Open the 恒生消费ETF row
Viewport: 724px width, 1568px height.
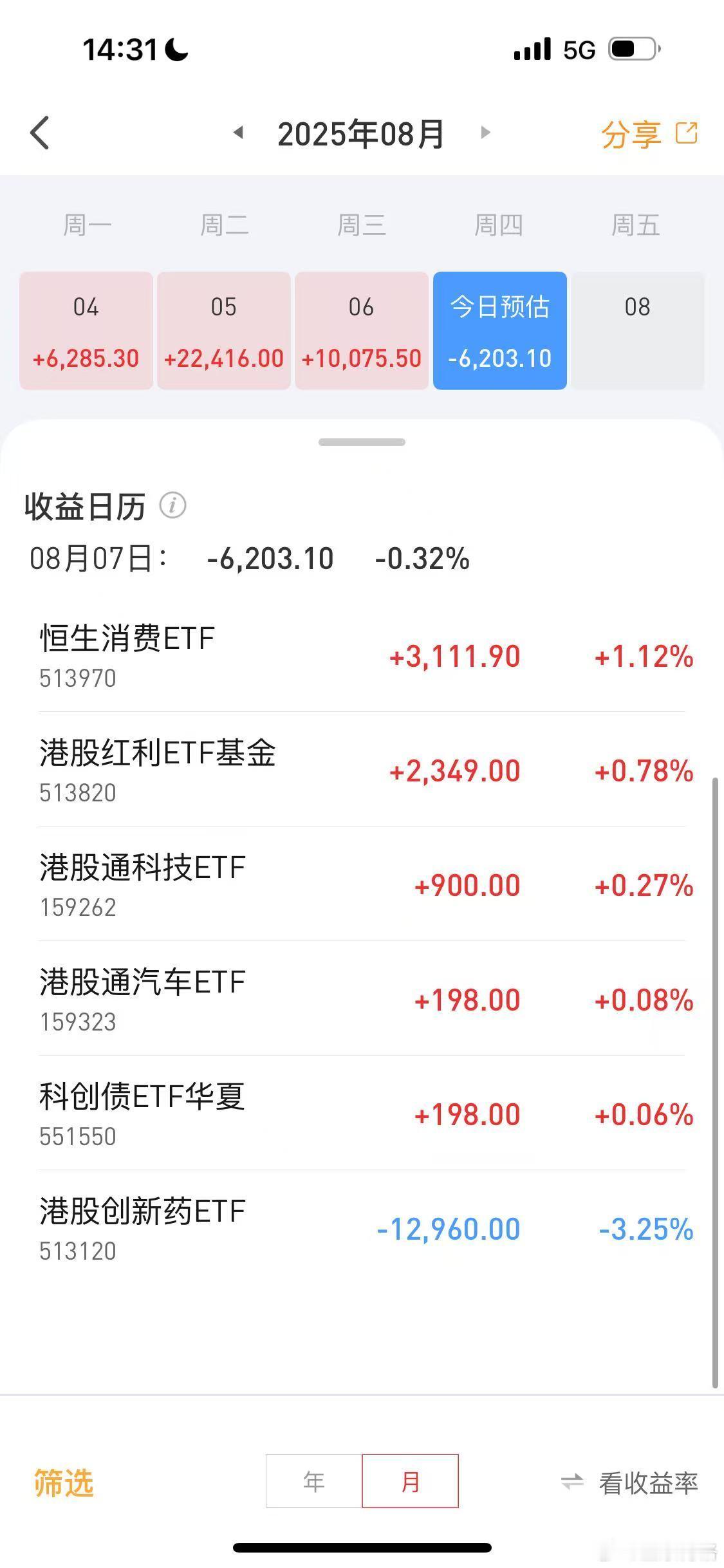tap(362, 656)
